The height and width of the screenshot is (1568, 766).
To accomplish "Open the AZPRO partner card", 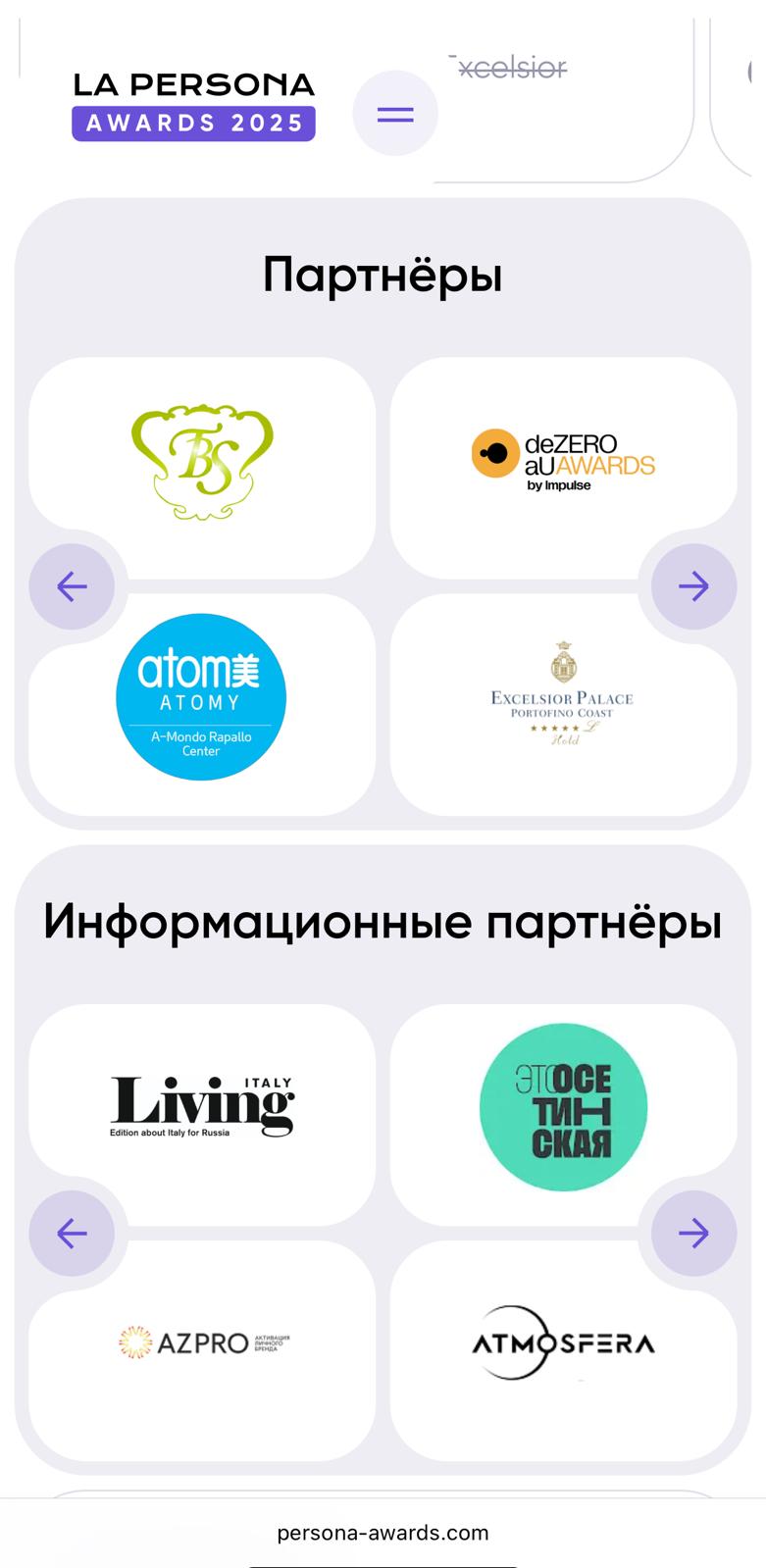I will tap(203, 1341).
